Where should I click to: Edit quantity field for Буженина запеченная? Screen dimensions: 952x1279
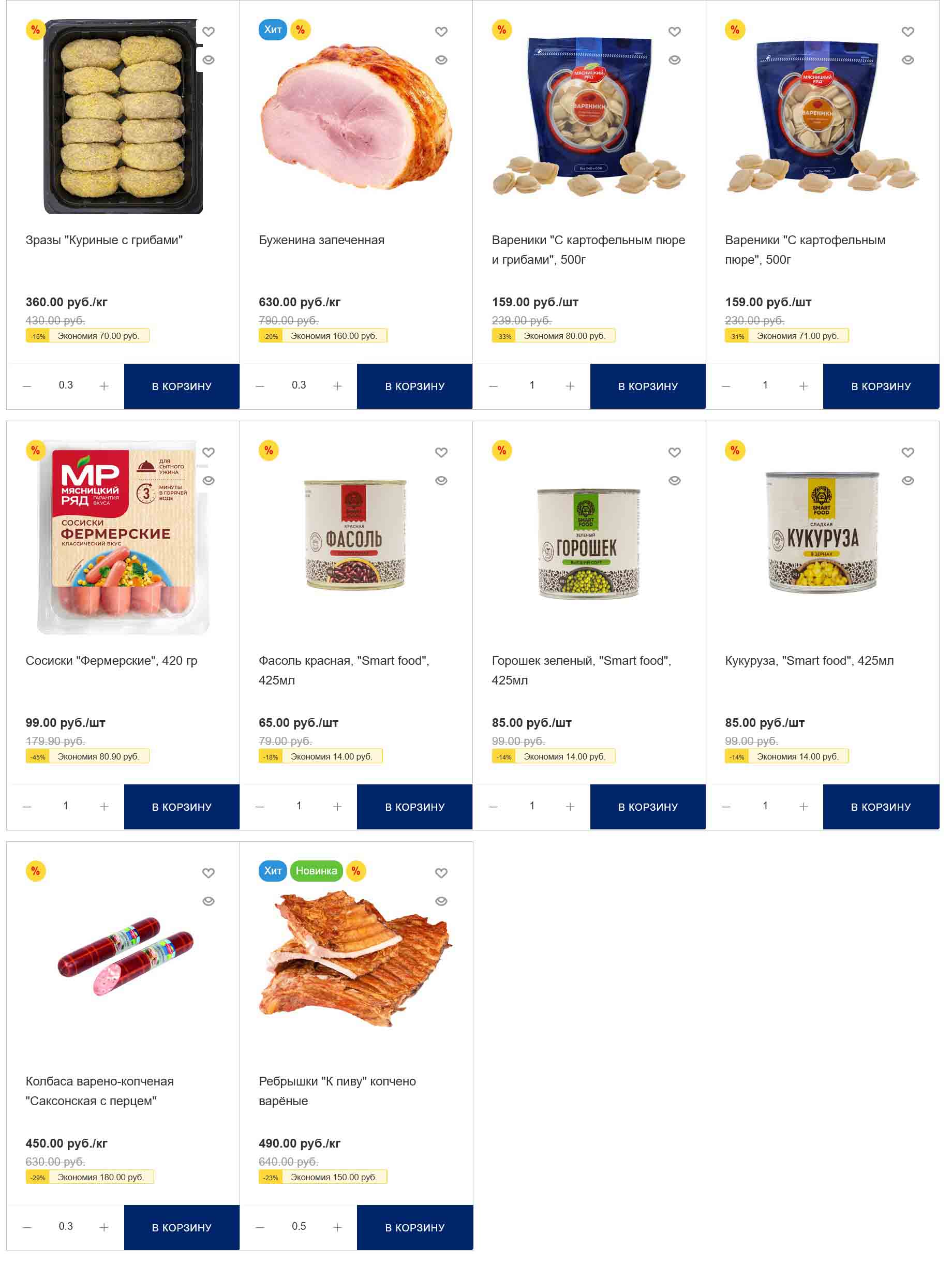pyautogui.click(x=299, y=385)
